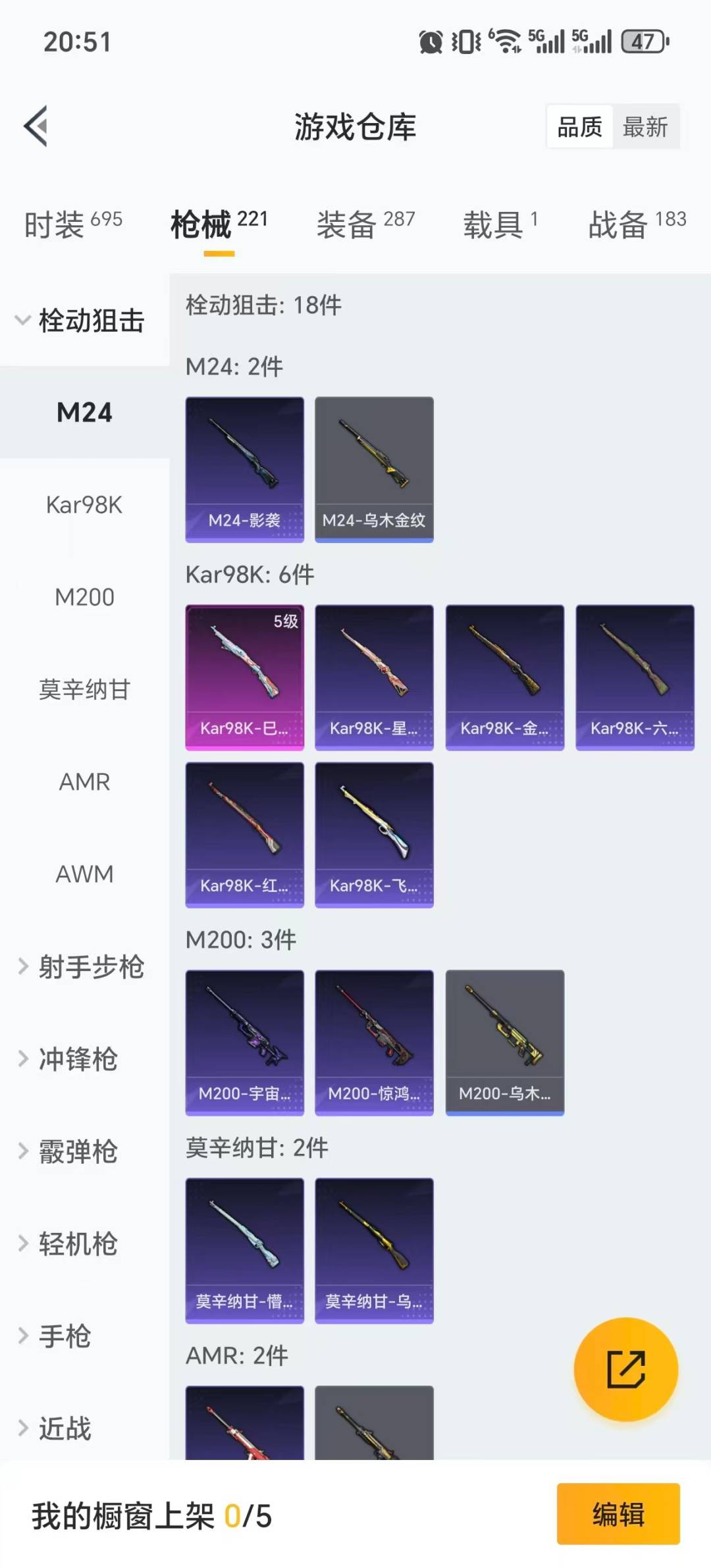Go back with the top-left arrow
The width and height of the screenshot is (711, 1568).
(36, 126)
